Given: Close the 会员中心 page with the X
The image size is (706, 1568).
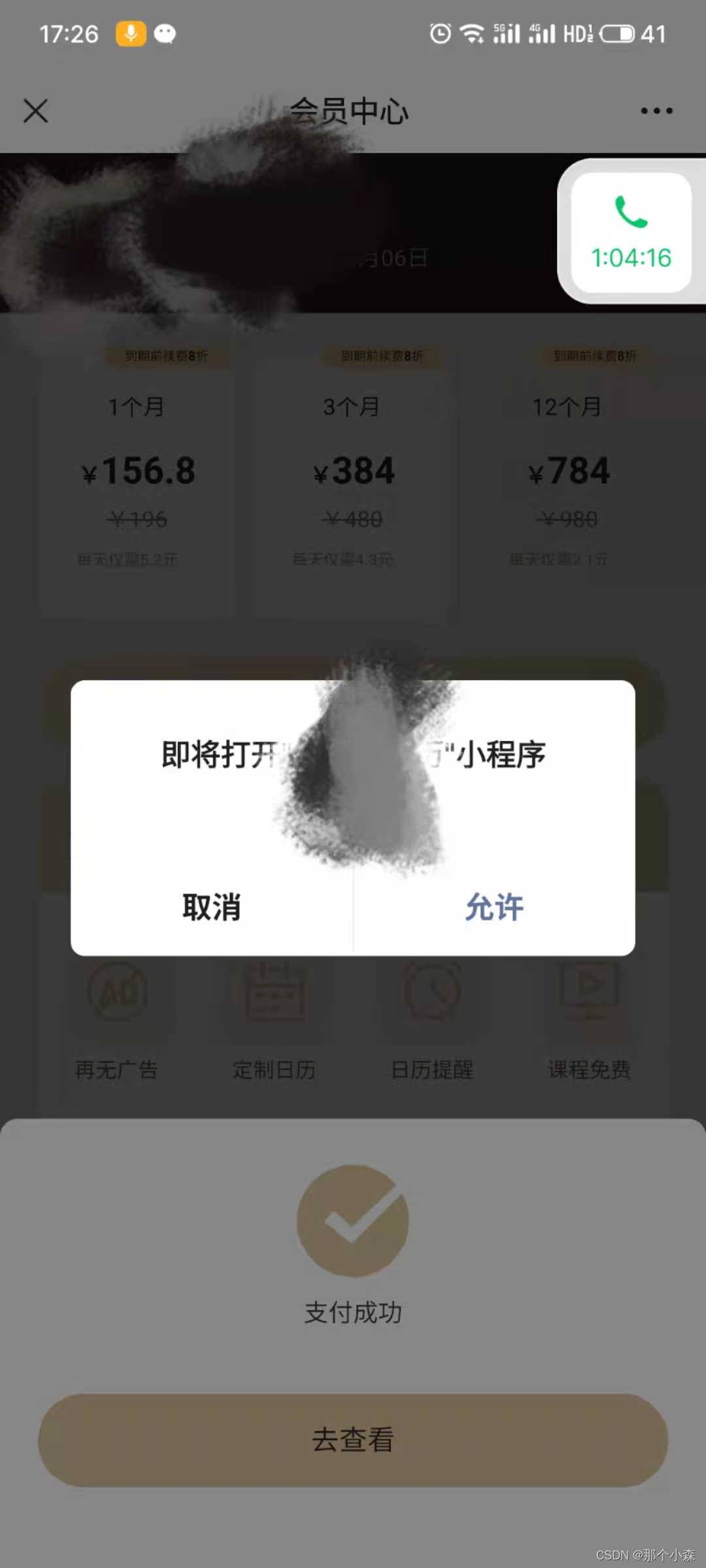Looking at the screenshot, I should (x=36, y=111).
